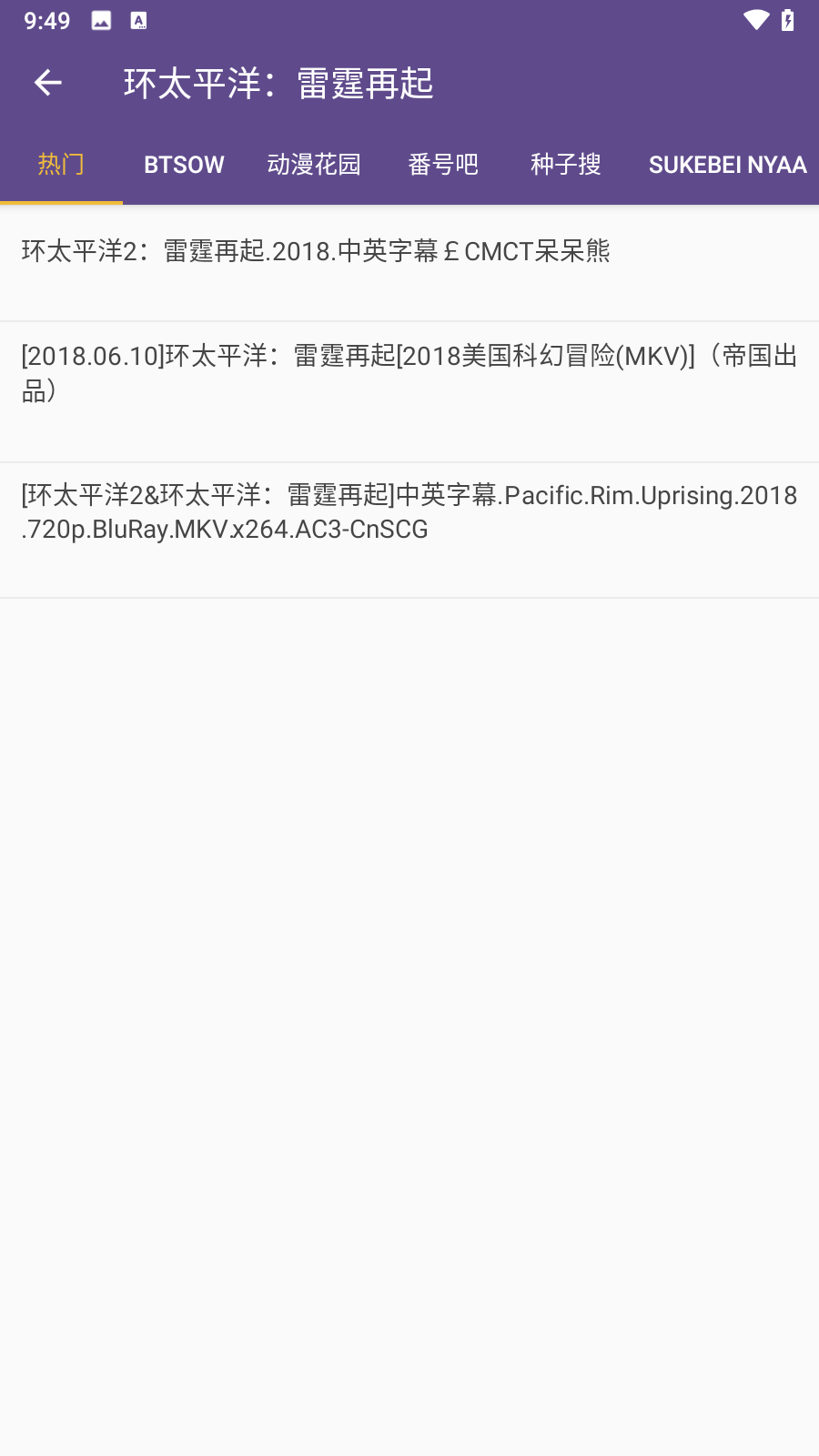819x1456 pixels.
Task: Switch to the BTSOW tab
Action: click(x=184, y=165)
